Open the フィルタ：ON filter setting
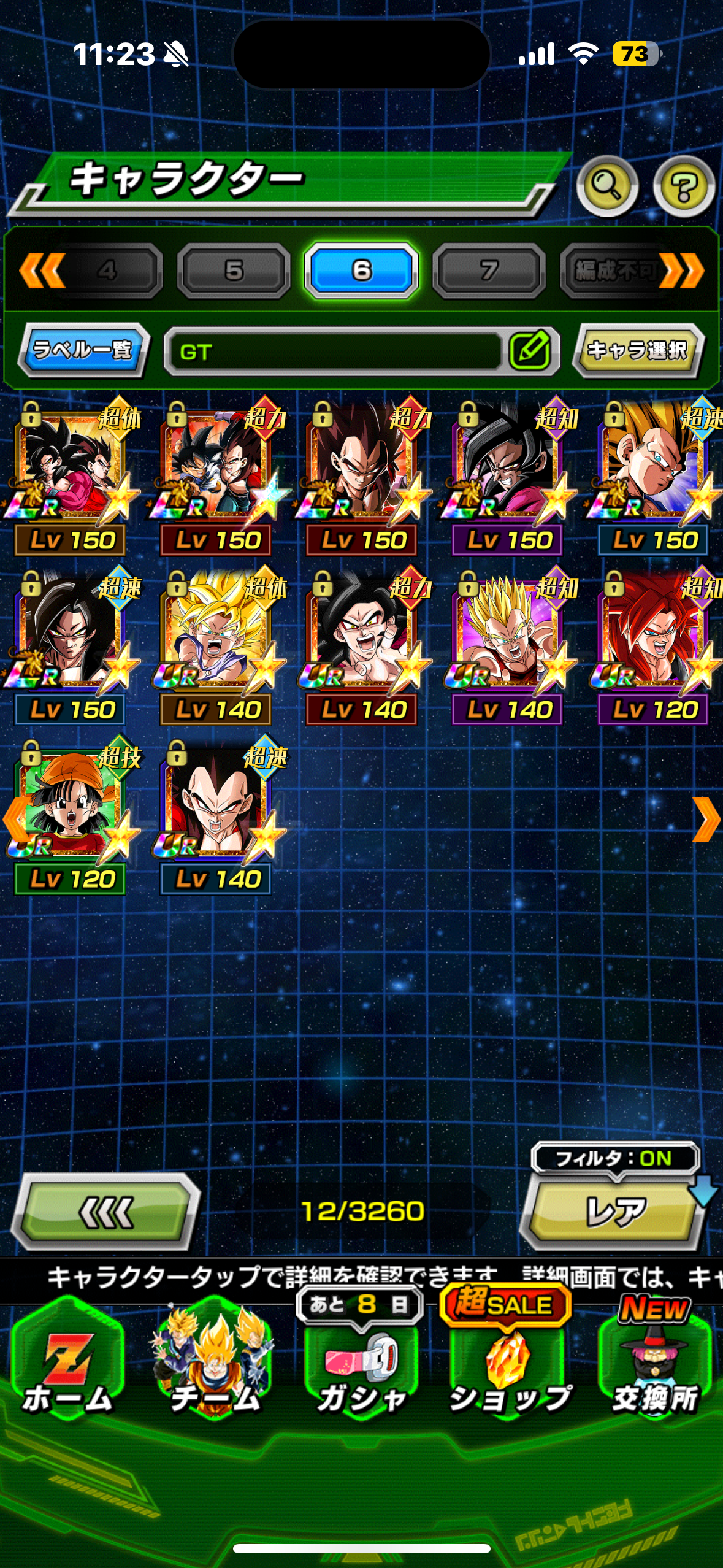 615,1158
